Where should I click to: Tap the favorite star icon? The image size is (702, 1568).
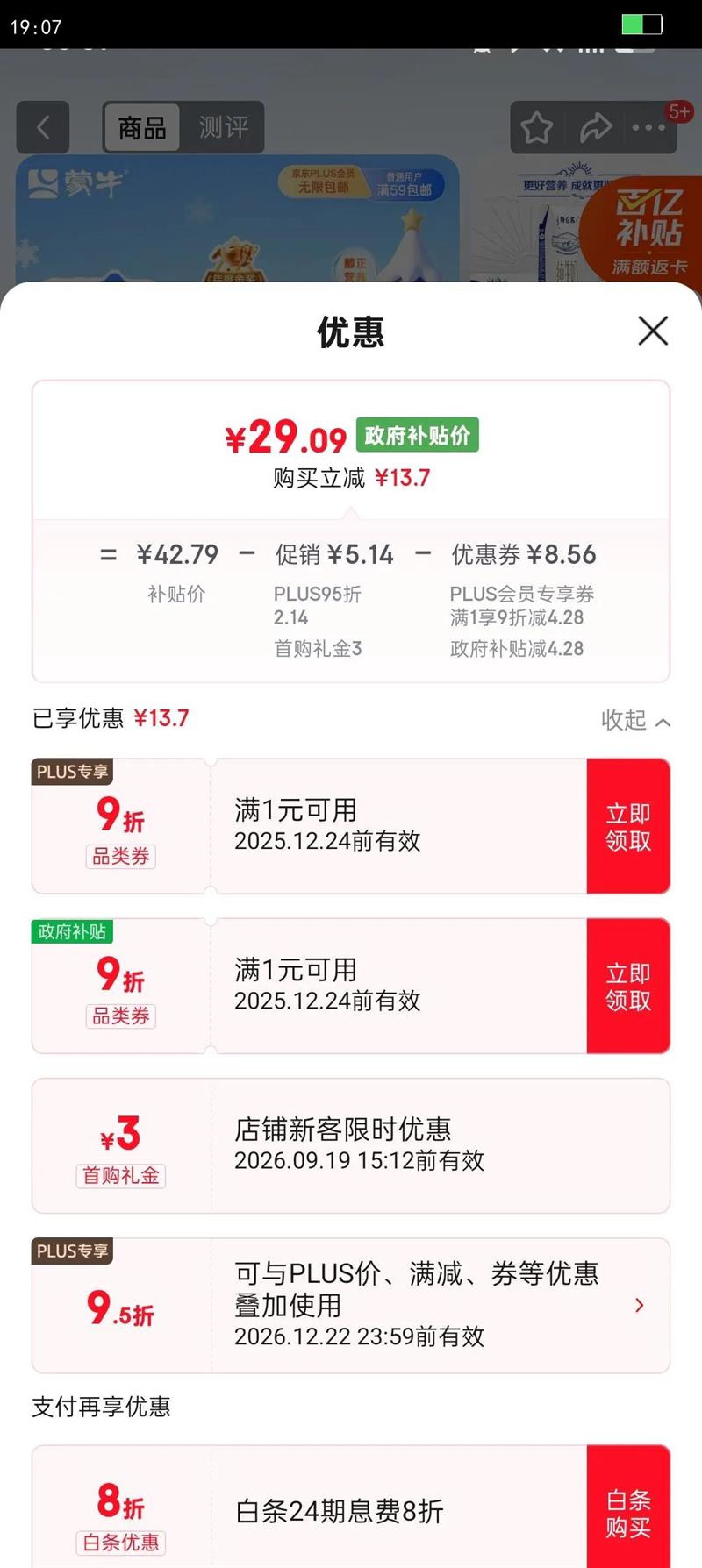coord(536,127)
